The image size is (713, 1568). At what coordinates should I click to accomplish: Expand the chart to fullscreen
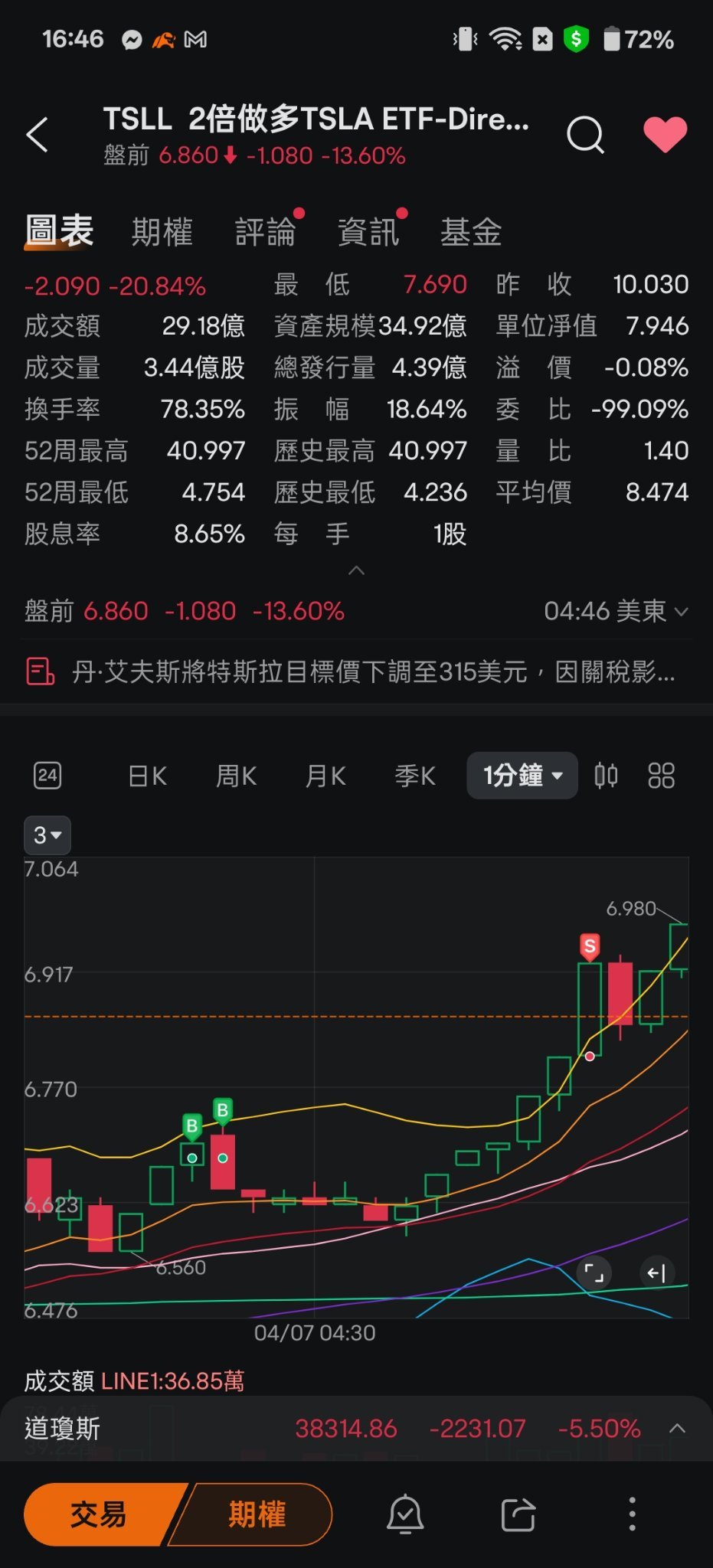point(594,1273)
